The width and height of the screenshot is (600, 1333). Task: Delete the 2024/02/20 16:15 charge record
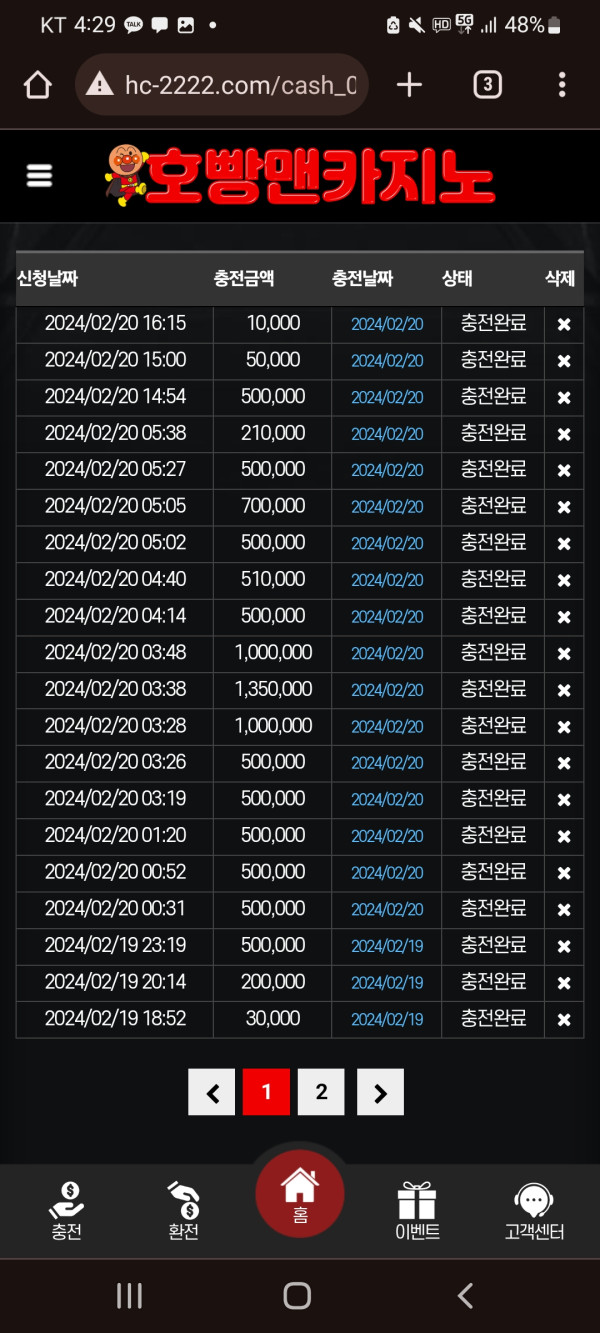(564, 324)
